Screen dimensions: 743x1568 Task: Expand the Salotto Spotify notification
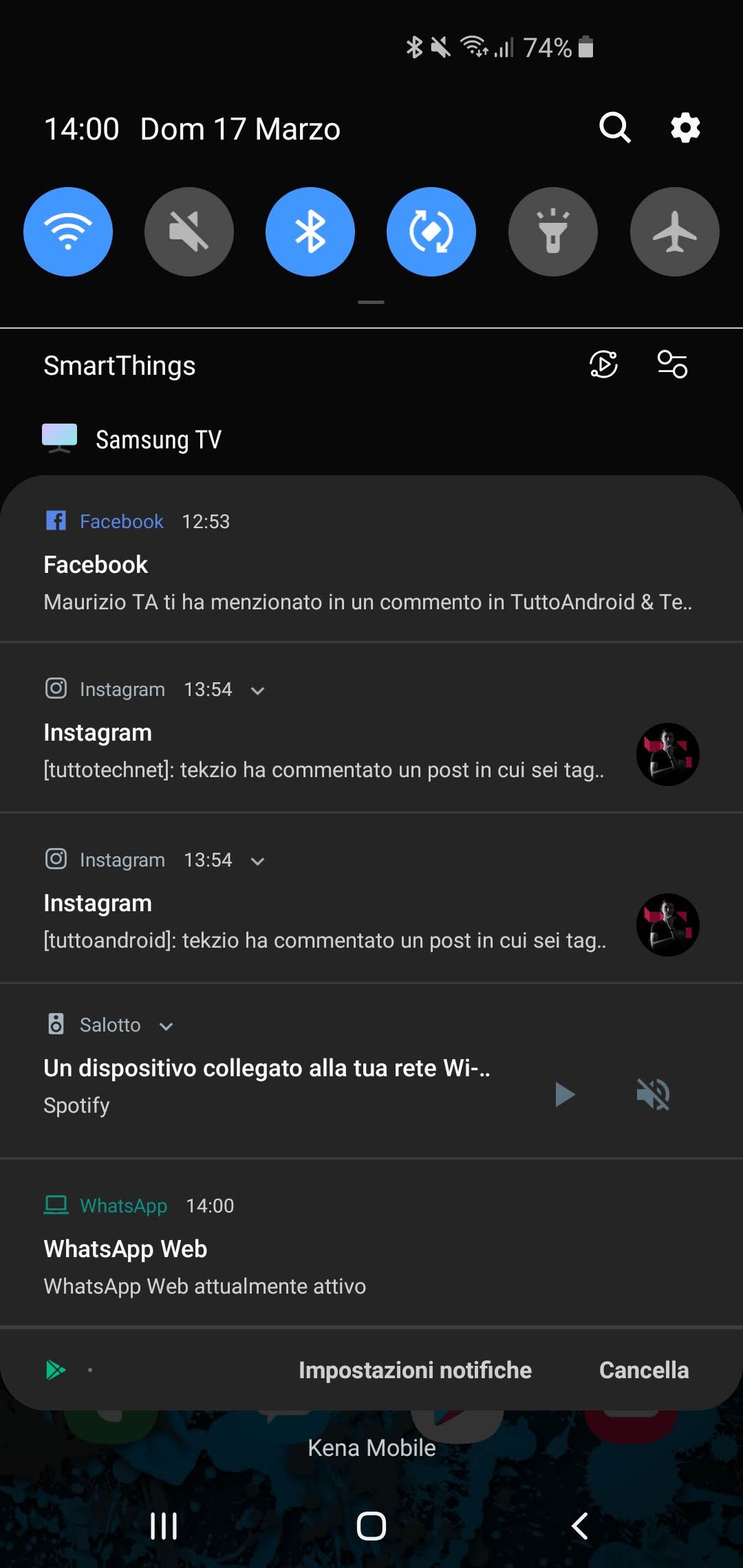pos(166,1026)
